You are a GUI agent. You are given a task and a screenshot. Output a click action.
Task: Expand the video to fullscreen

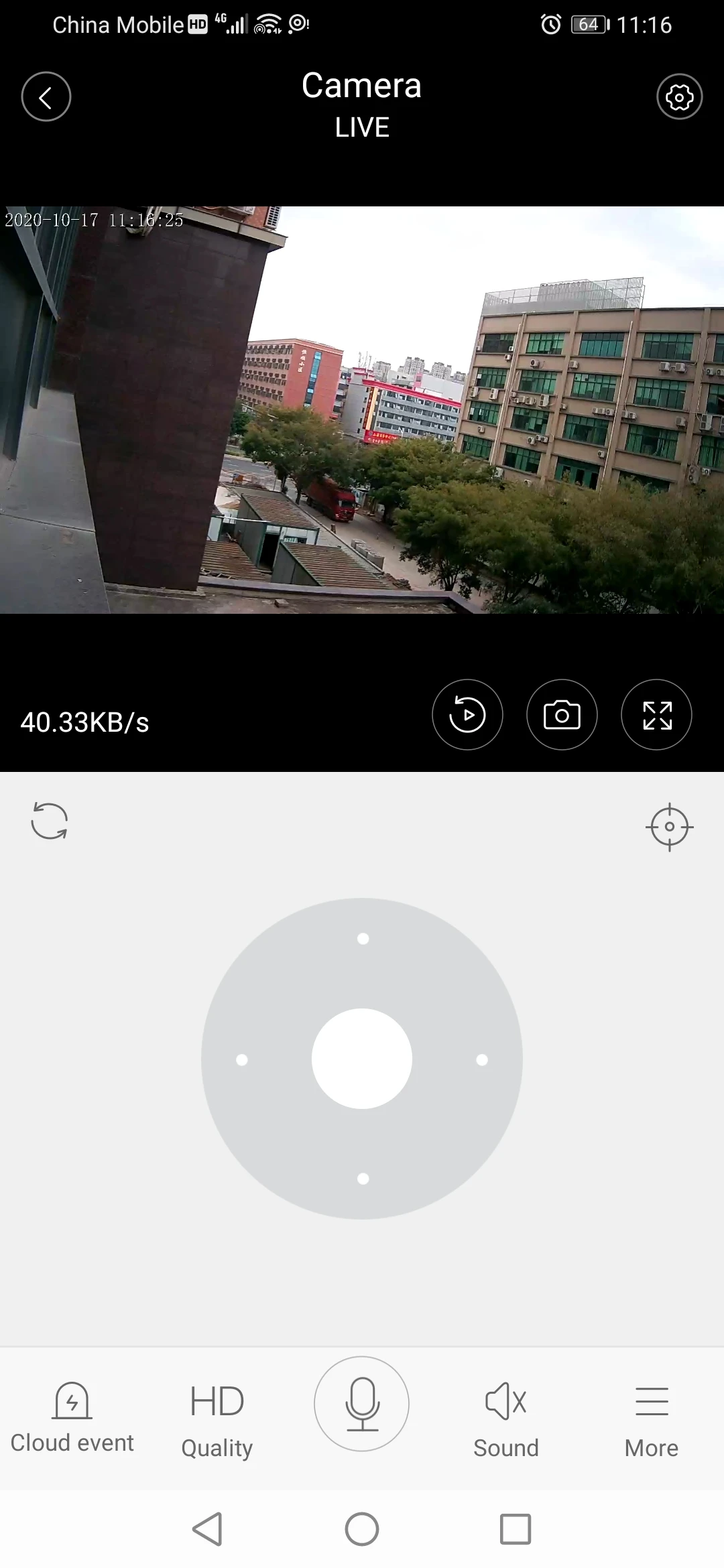tap(657, 715)
